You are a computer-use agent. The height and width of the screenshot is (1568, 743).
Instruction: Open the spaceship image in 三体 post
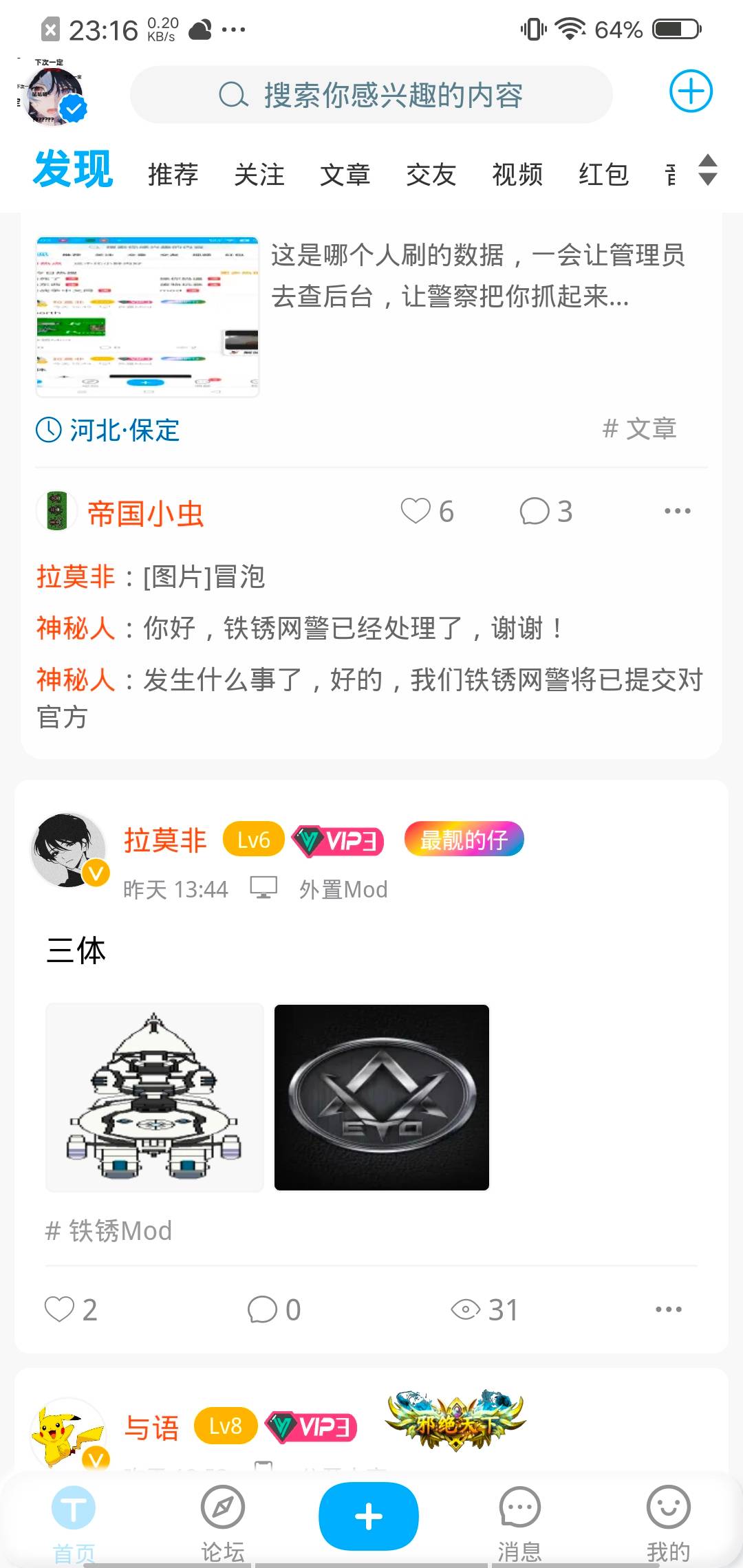(155, 1097)
